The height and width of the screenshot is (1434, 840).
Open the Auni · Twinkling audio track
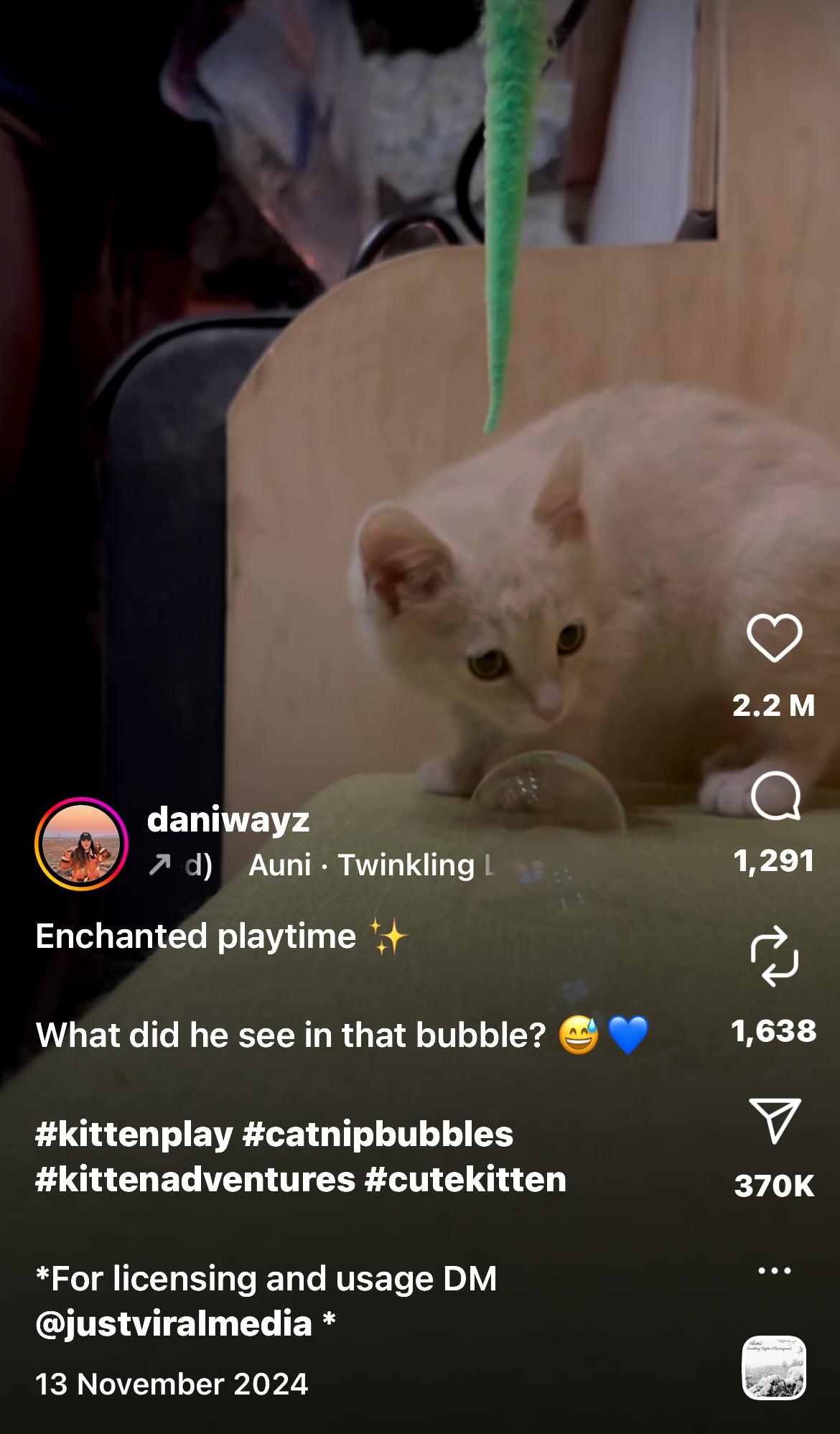pyautogui.click(x=370, y=865)
